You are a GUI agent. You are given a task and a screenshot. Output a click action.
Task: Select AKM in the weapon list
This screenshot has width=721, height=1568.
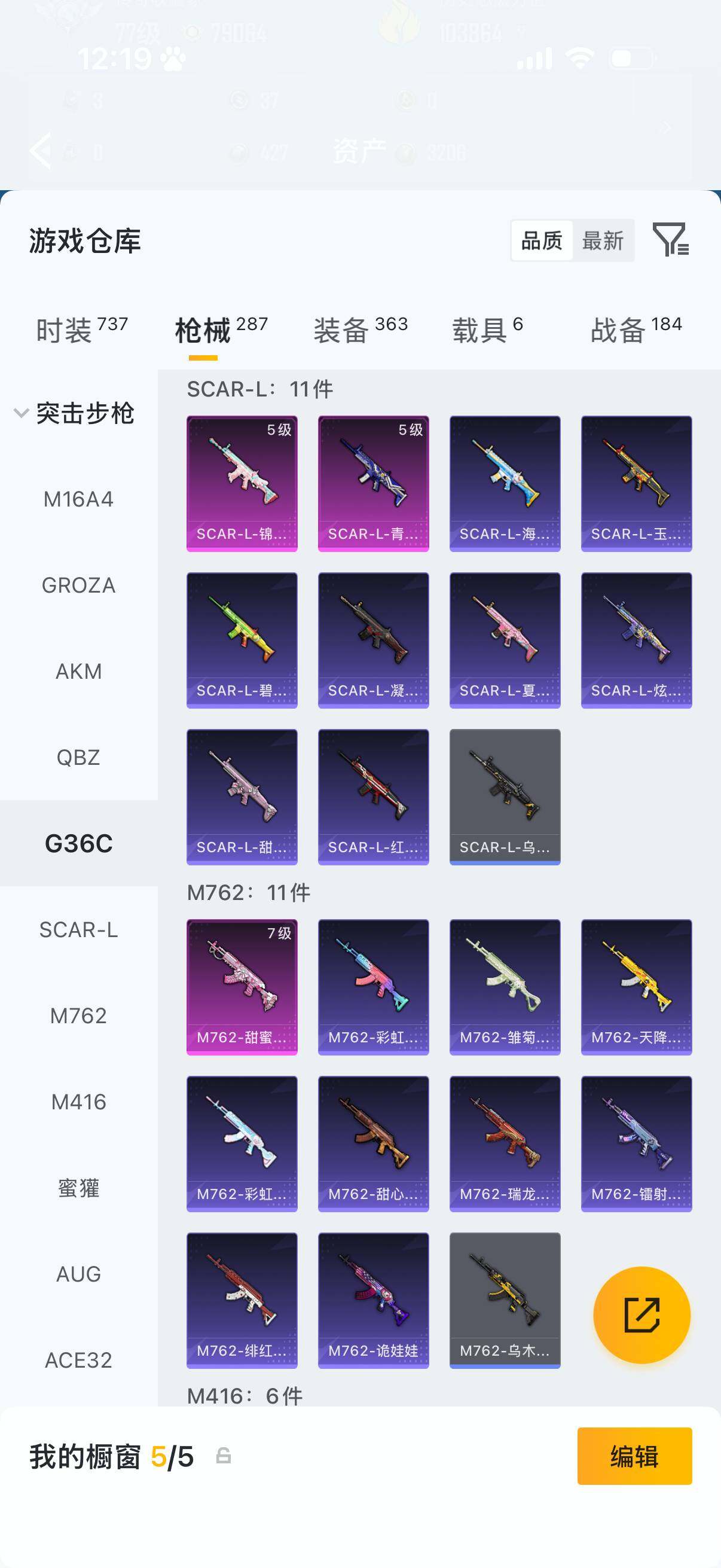pos(78,672)
